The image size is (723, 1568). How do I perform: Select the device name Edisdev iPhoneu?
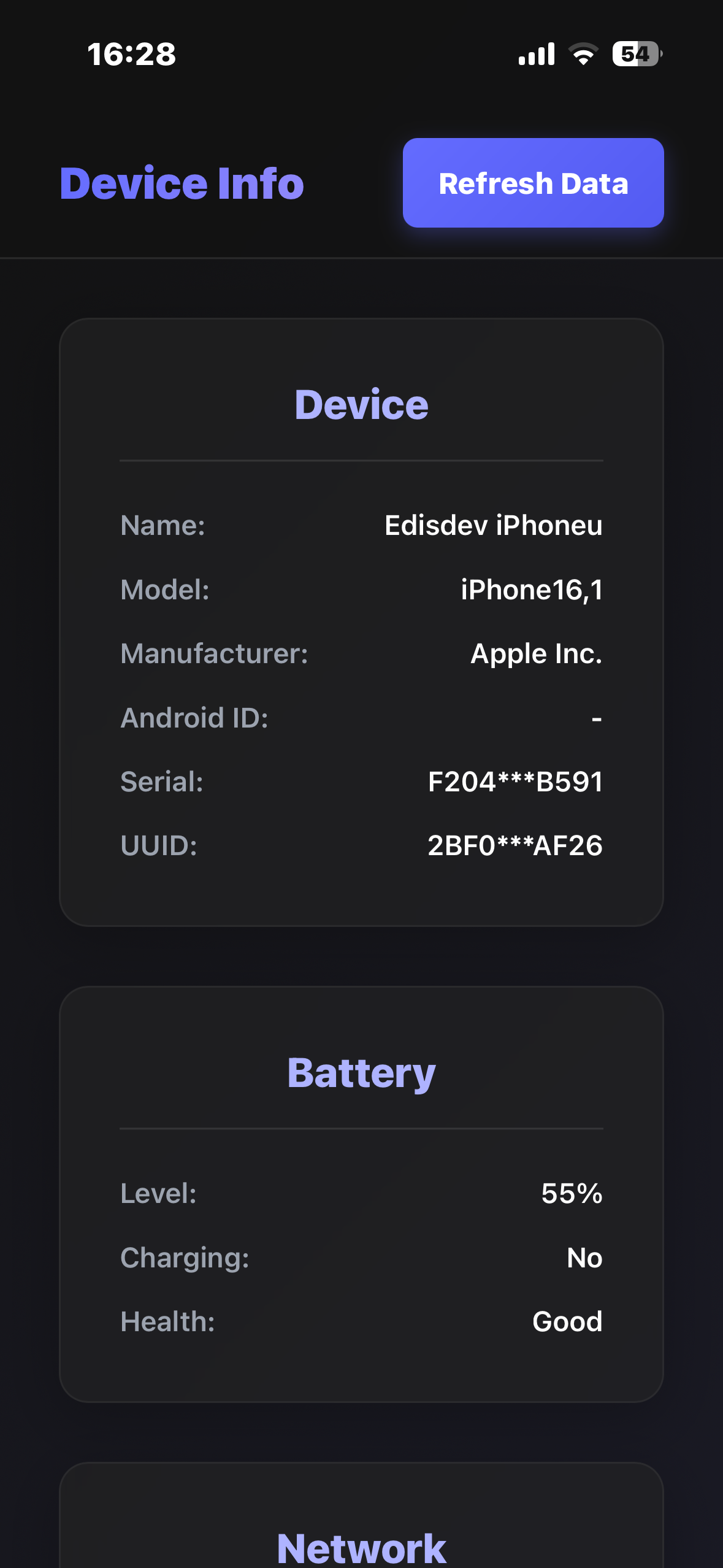[493, 526]
